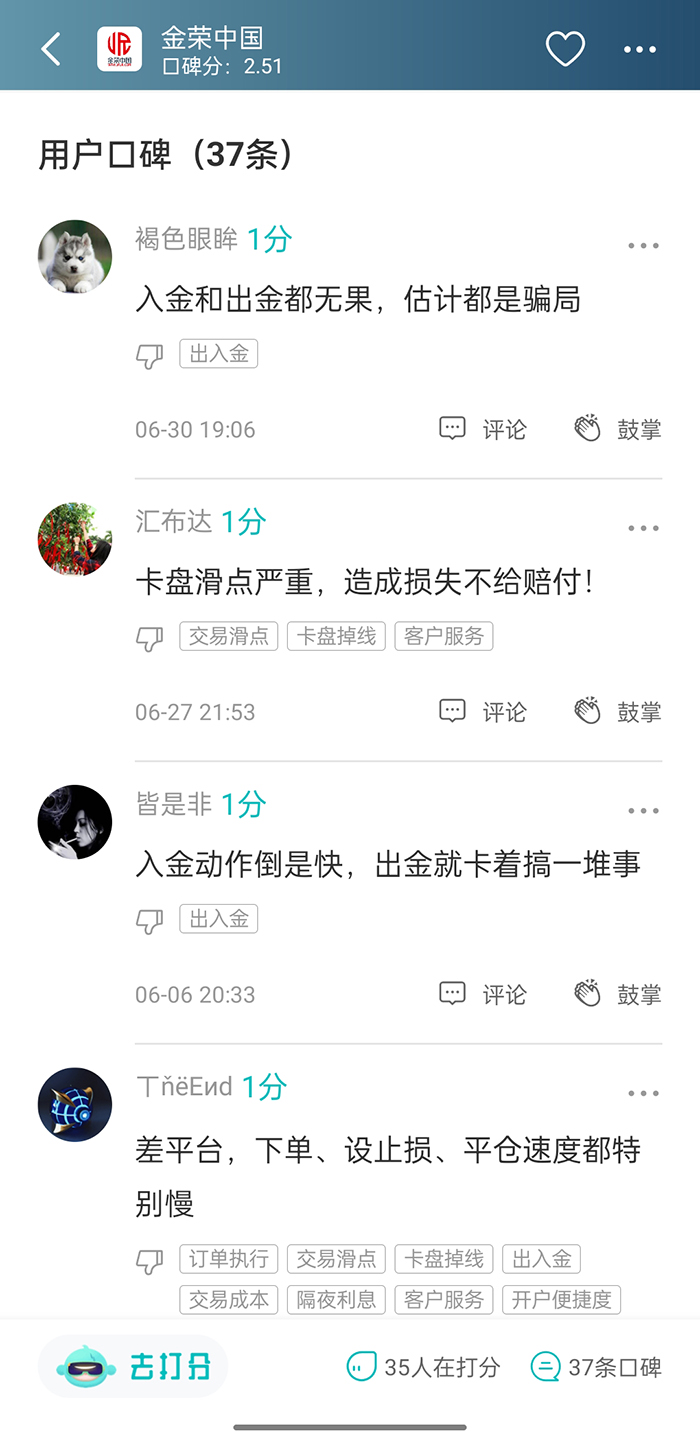Open the 37条口碑 reviews list

597,1367
